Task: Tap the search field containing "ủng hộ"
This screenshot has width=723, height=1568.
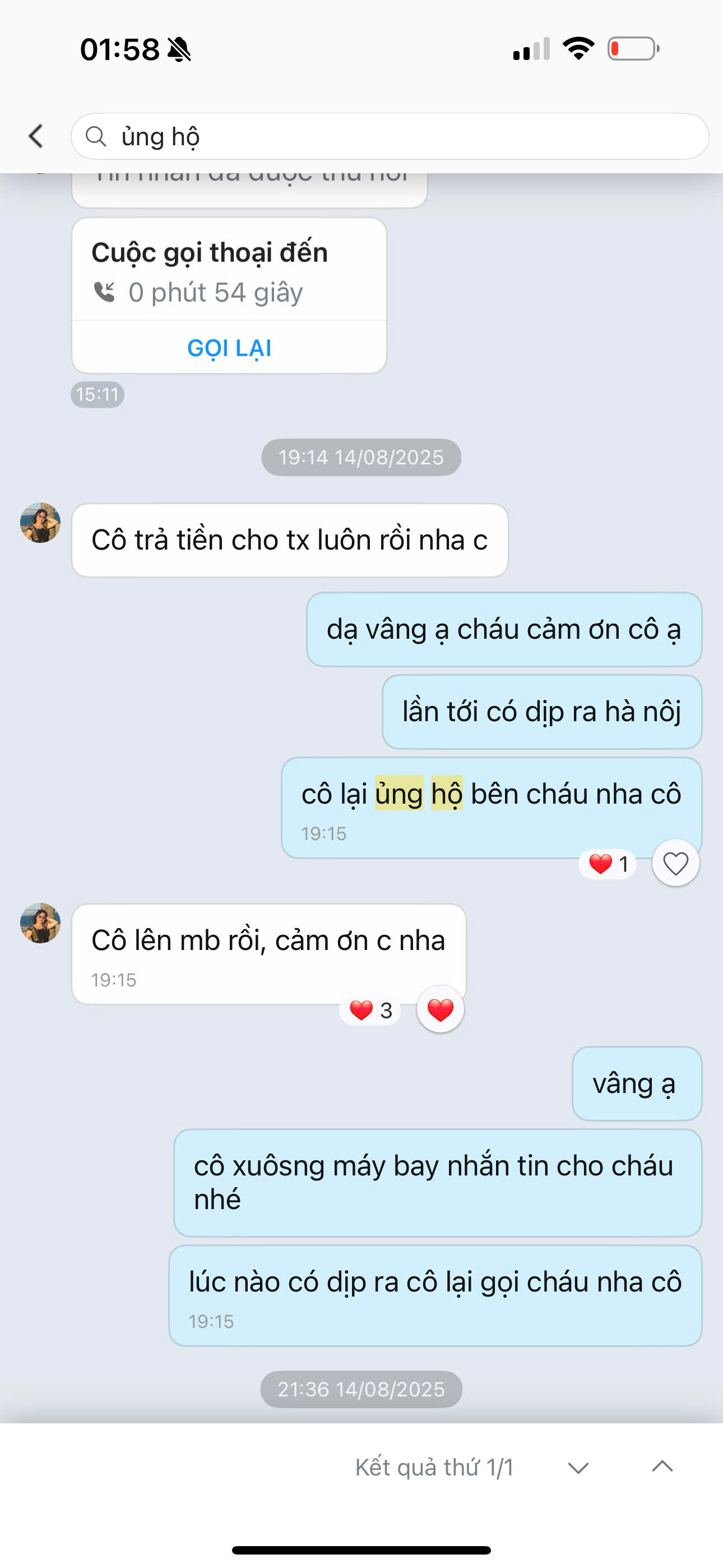Action: tap(390, 136)
